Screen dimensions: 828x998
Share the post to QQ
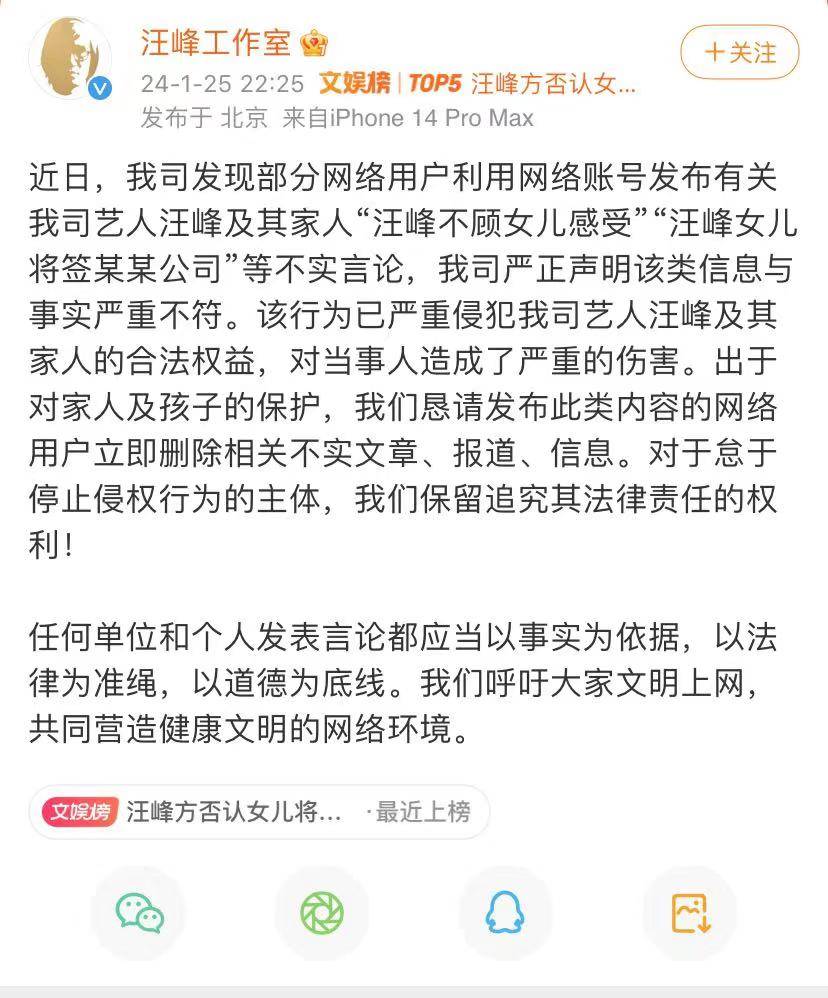click(x=506, y=912)
